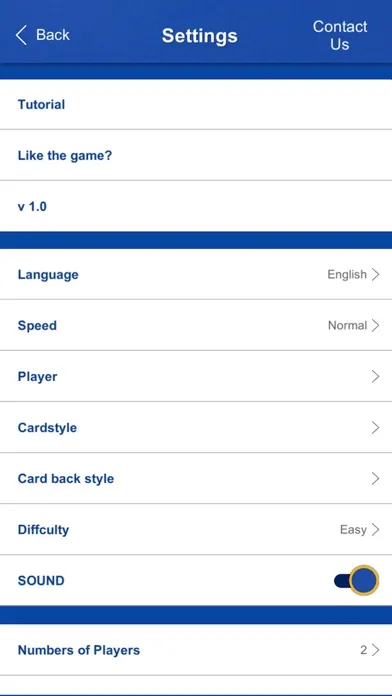
Task: Toggle the SOUND switch
Action: coord(356,581)
